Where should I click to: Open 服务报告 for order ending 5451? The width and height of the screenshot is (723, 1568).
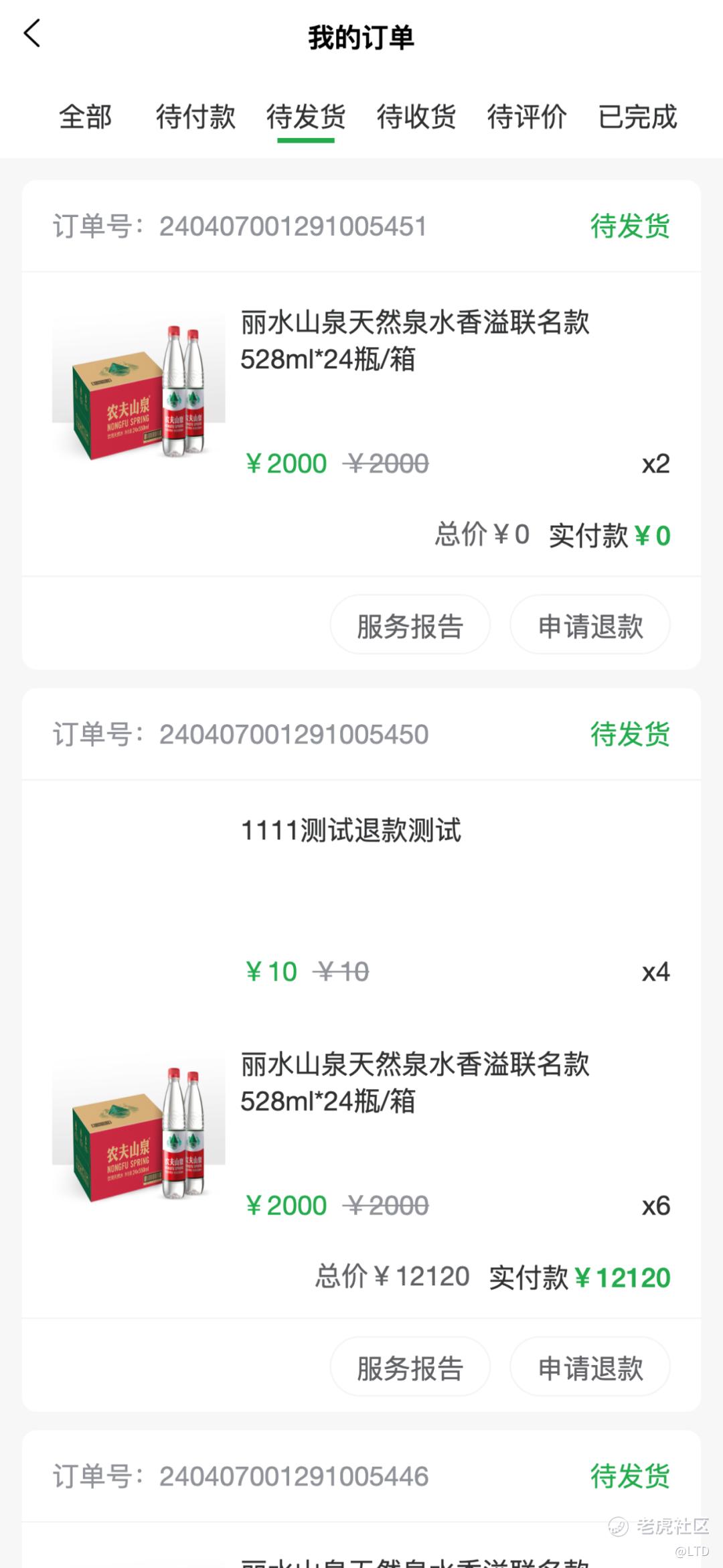tap(410, 625)
